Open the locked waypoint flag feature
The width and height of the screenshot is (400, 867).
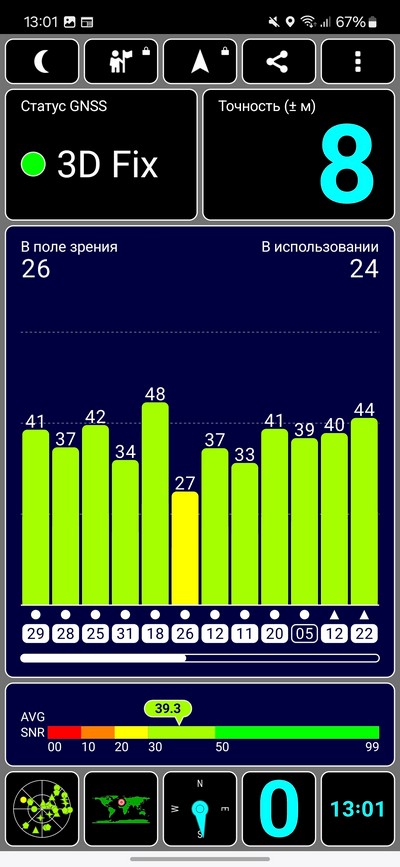(121, 61)
